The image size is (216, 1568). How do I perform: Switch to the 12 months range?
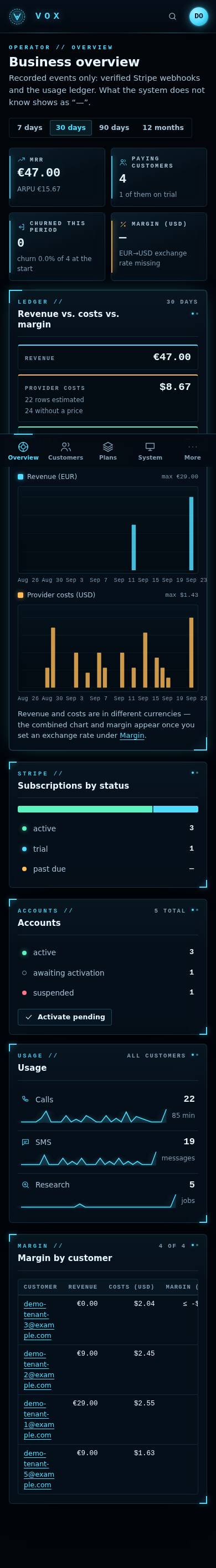pos(163,128)
